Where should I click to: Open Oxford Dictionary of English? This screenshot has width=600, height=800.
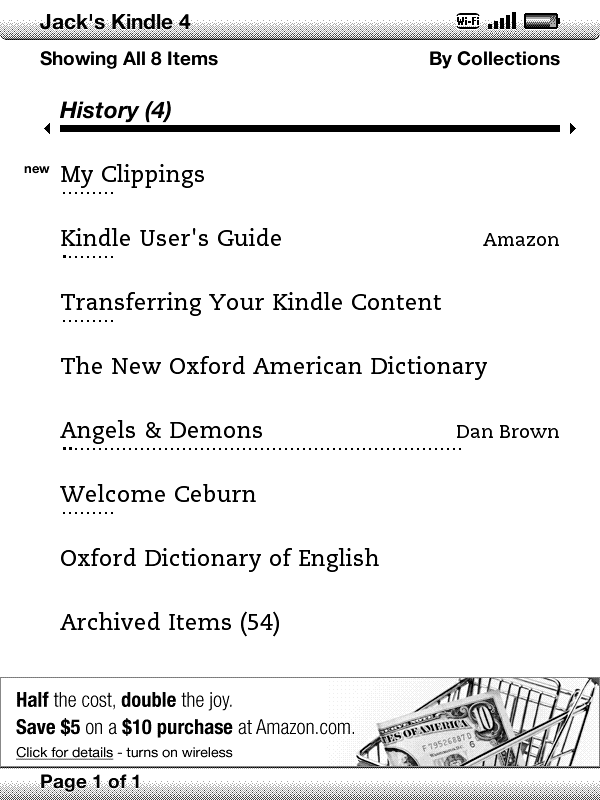coord(219,559)
